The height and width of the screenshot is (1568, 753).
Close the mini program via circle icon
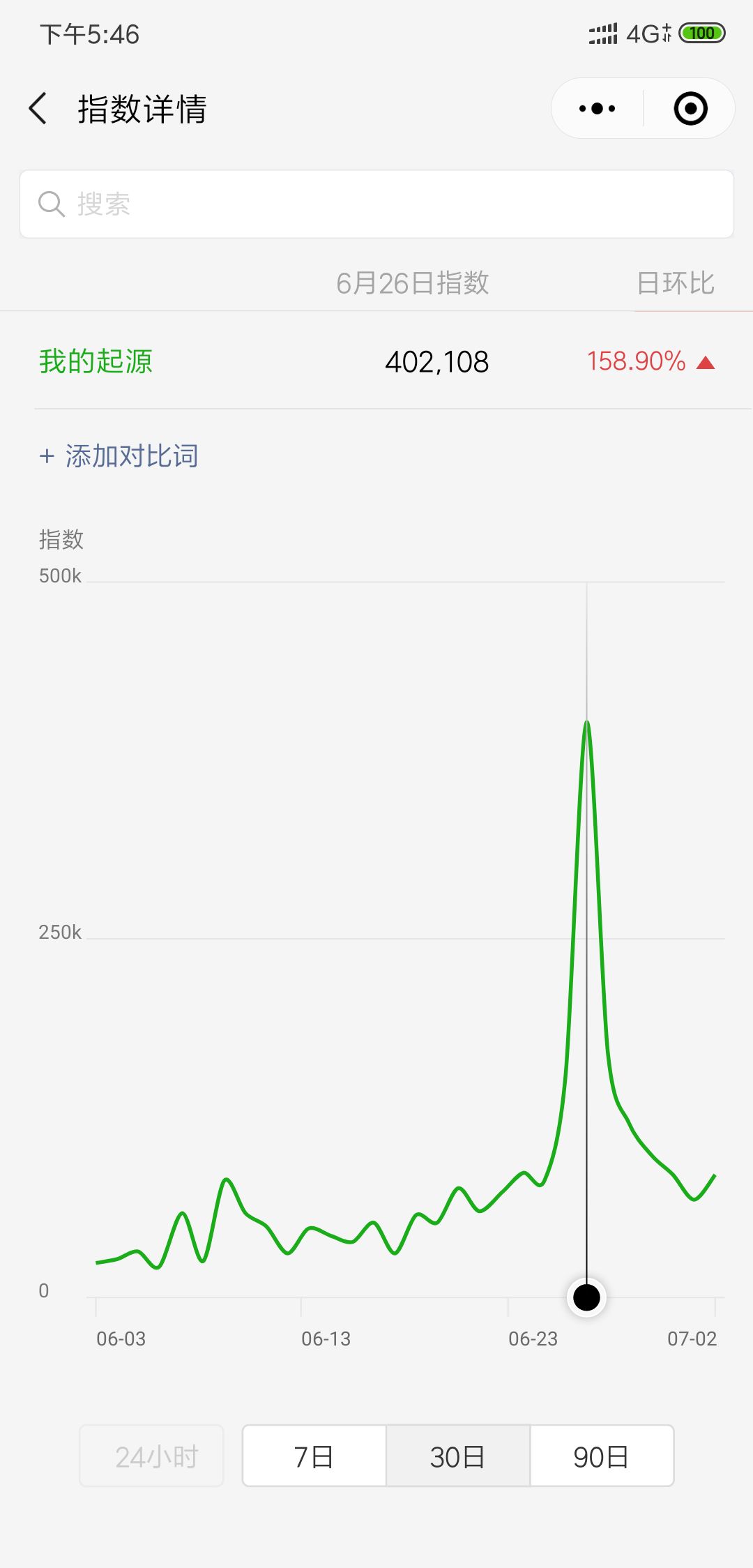click(690, 109)
